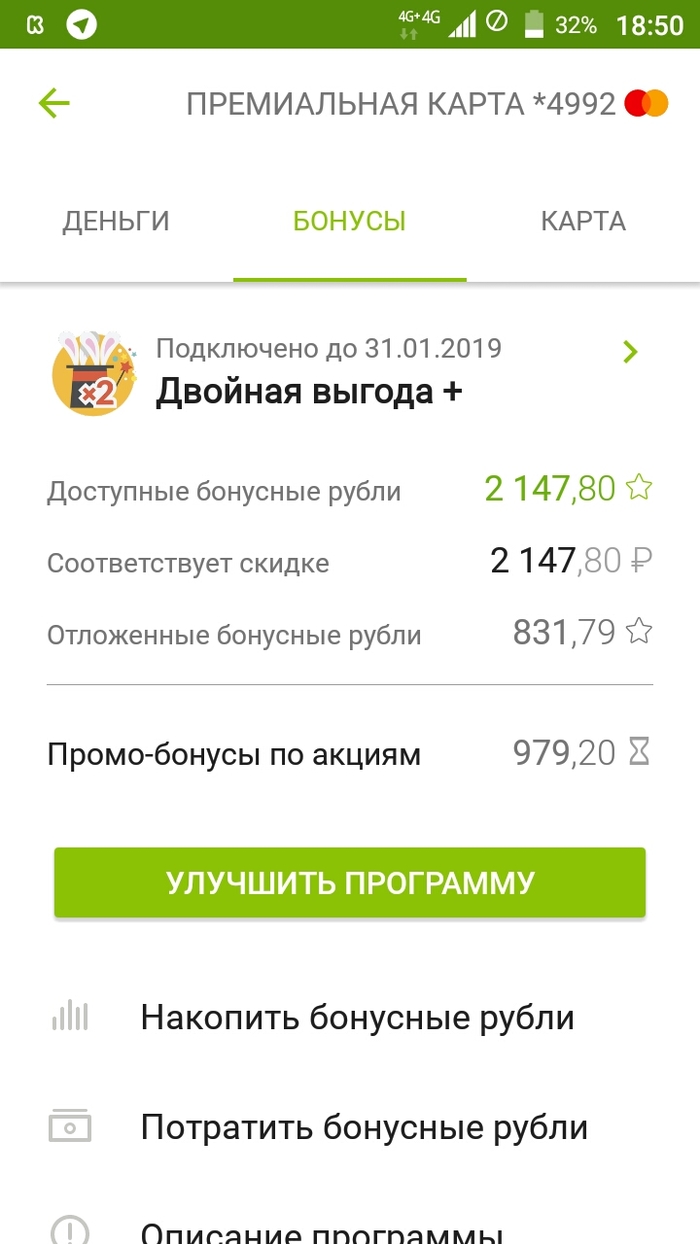Go back using the green arrow
The height and width of the screenshot is (1244, 700).
(54, 103)
